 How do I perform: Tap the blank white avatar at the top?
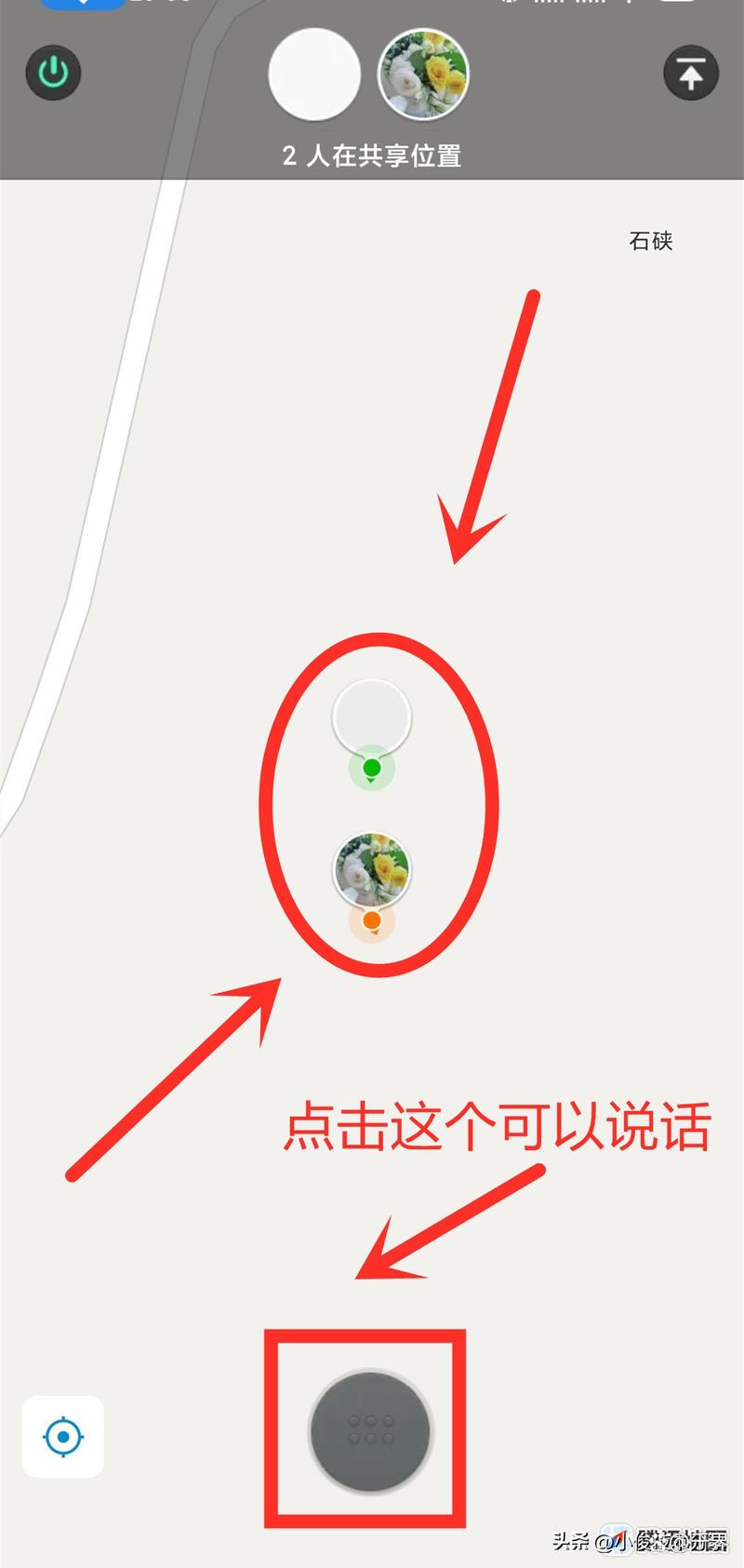pos(313,74)
